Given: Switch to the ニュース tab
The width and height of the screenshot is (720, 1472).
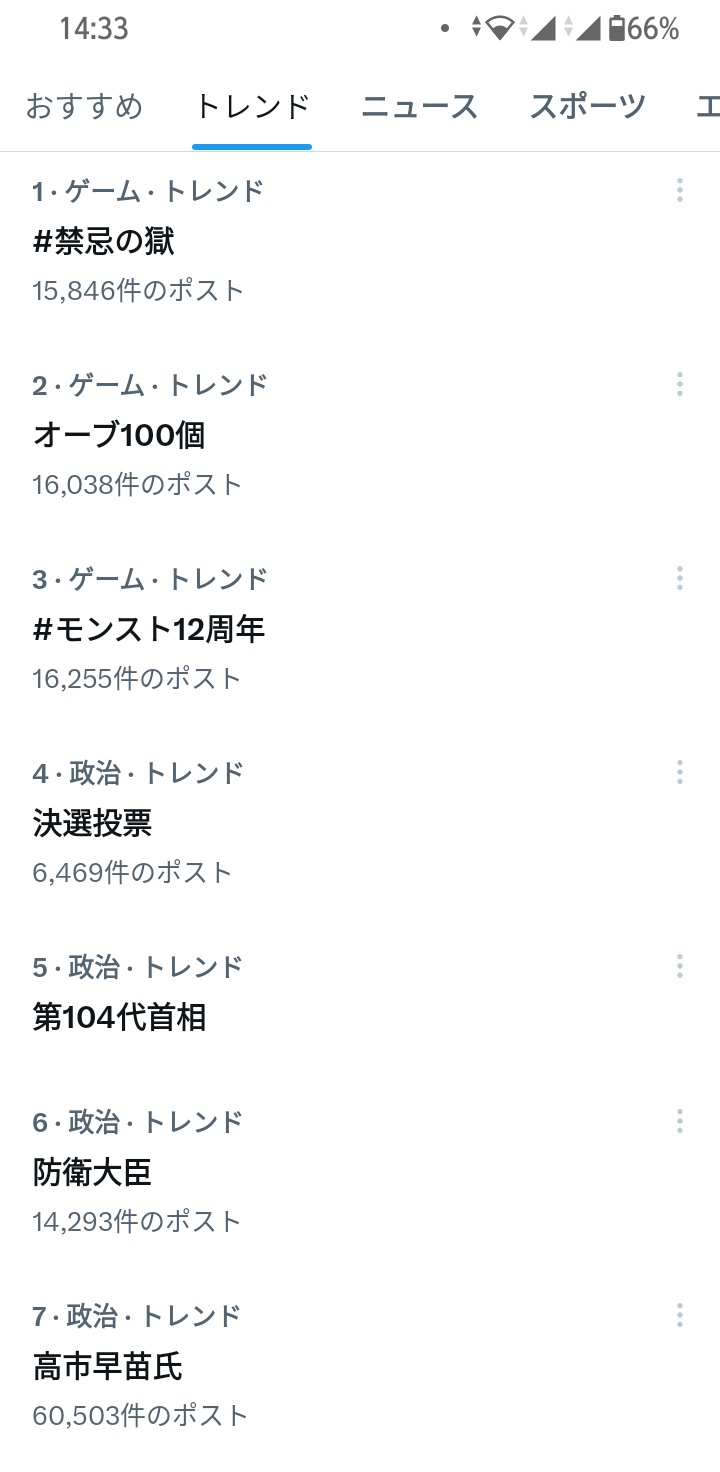Looking at the screenshot, I should [419, 107].
